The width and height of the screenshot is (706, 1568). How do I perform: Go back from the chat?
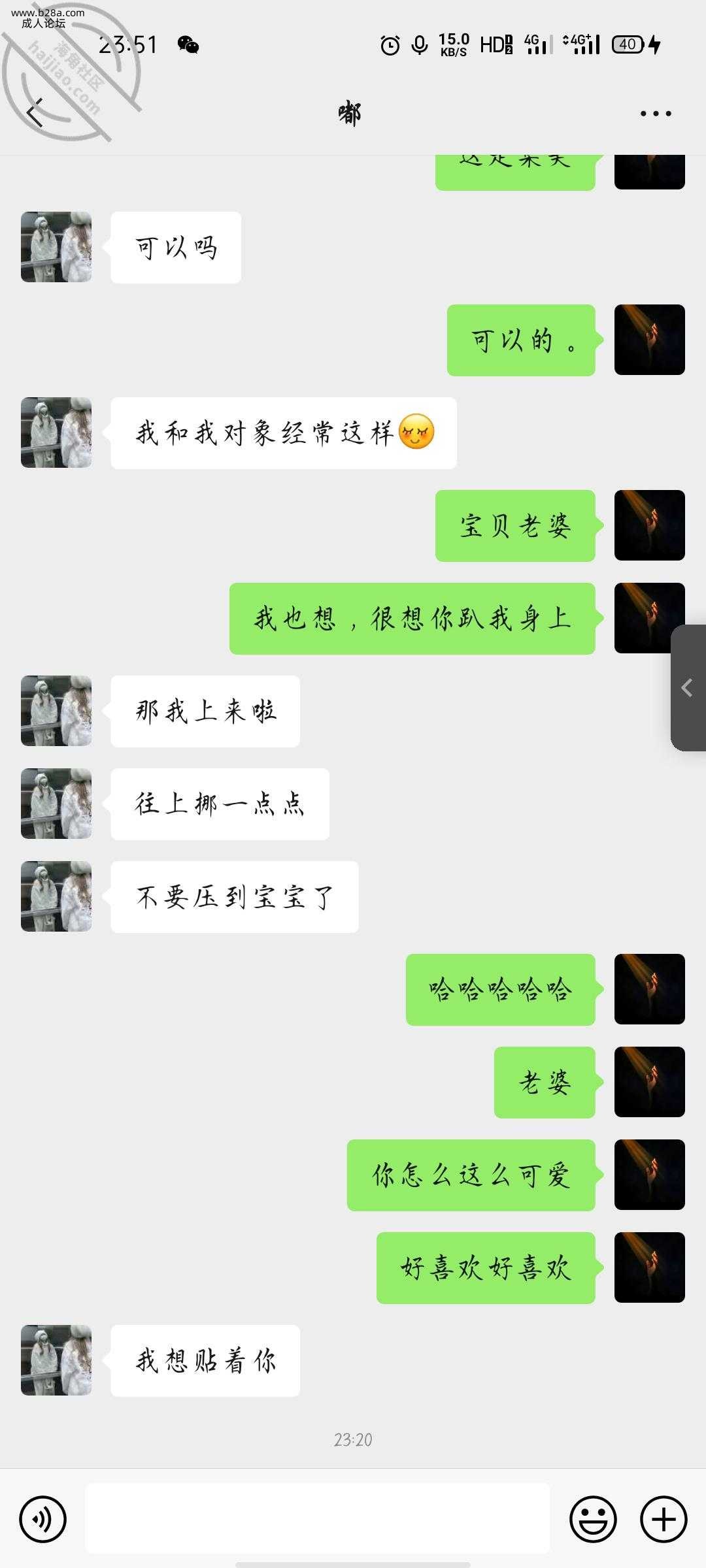coord(35,113)
